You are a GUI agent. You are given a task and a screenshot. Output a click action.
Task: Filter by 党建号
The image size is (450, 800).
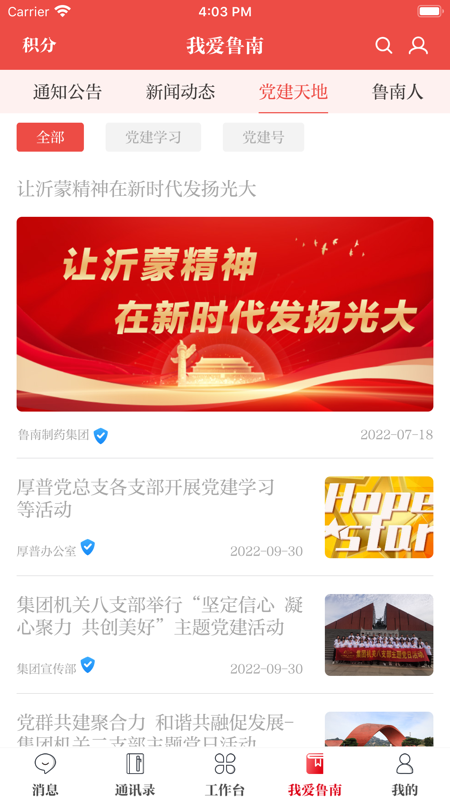[263, 137]
